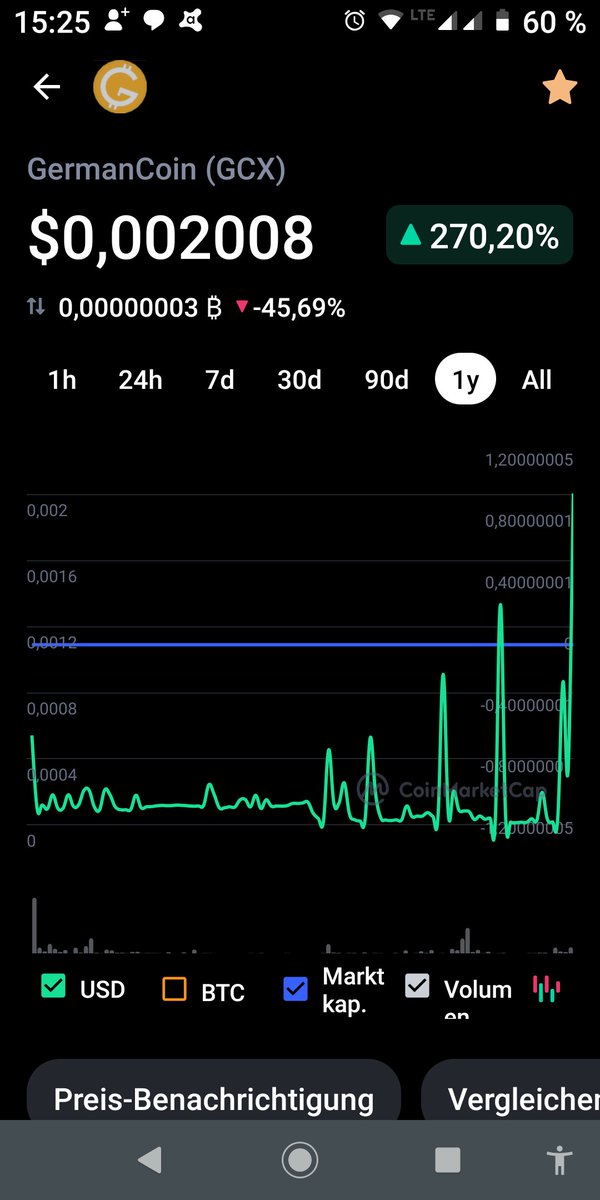Select the 1h chart range
The height and width of the screenshot is (1200, 600).
tap(62, 380)
